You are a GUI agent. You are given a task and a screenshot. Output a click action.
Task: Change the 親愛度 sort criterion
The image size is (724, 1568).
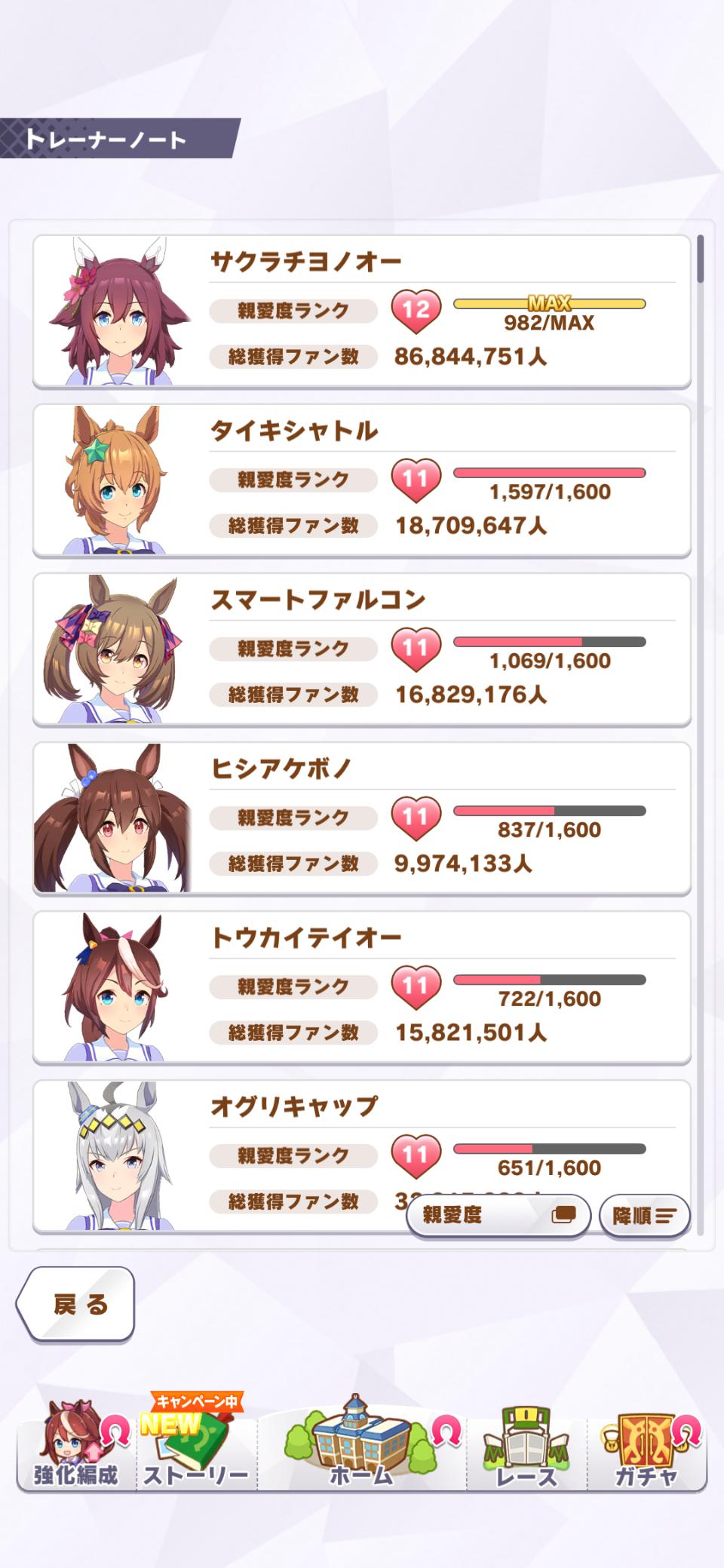498,1215
